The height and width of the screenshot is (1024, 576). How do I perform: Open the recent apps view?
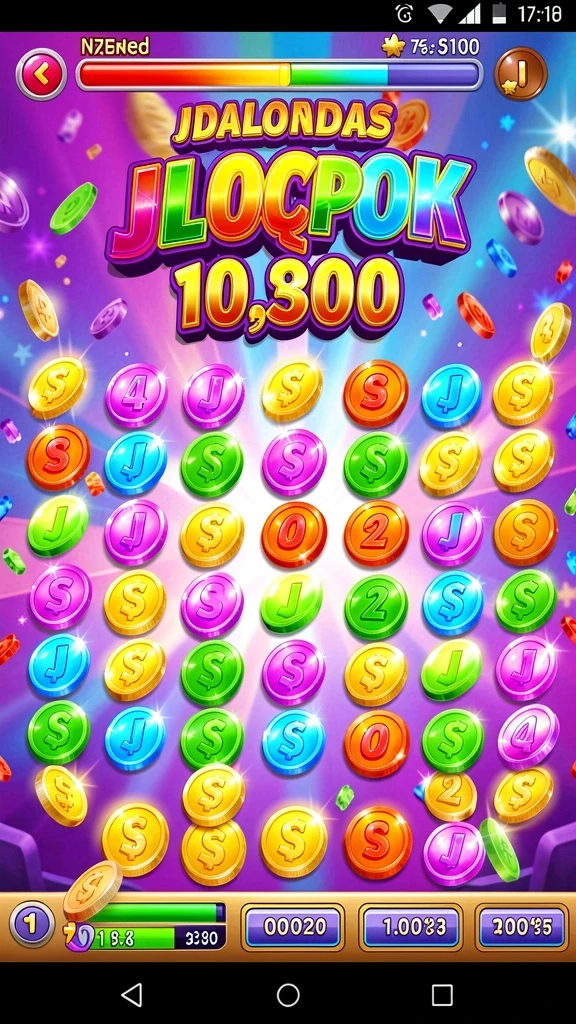tap(442, 995)
